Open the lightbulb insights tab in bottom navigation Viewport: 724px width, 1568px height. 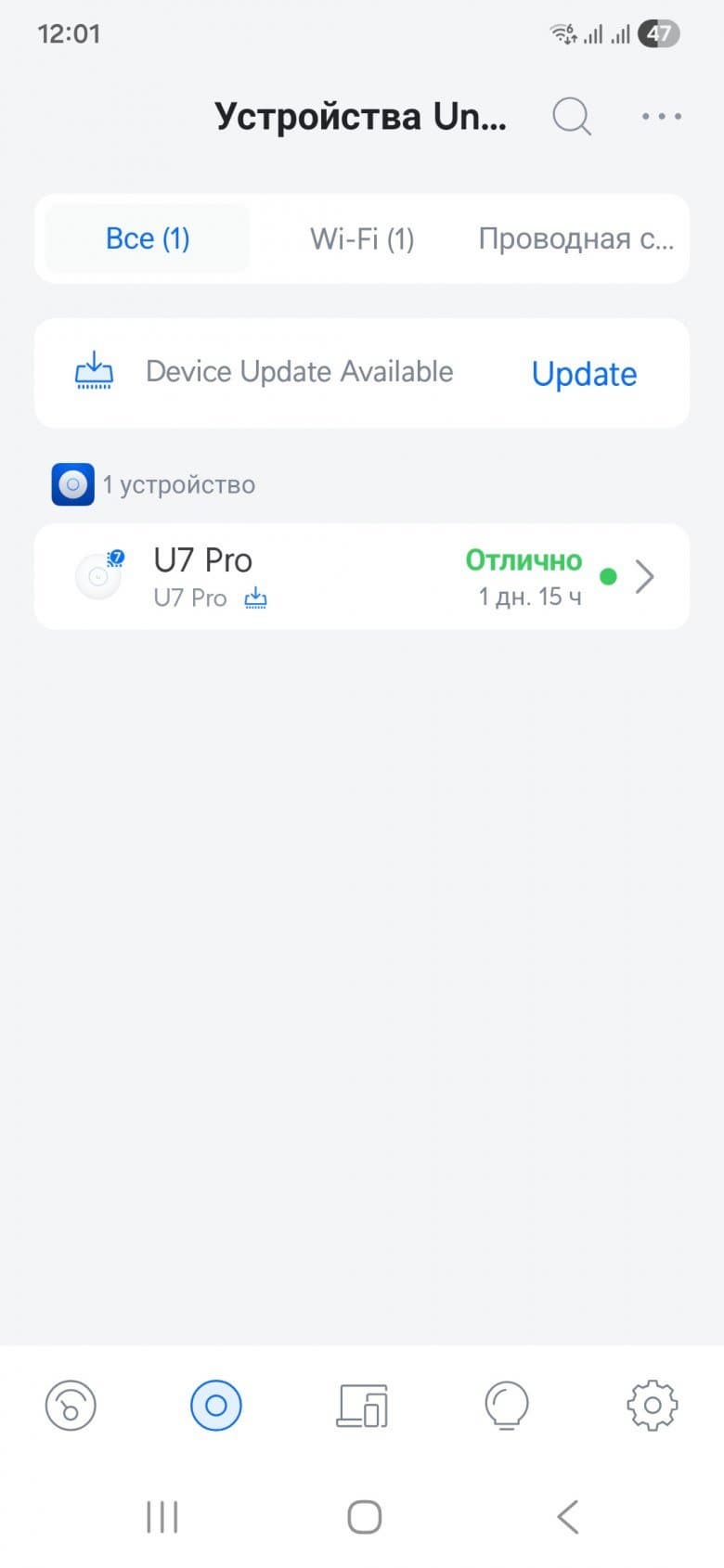click(x=507, y=1406)
